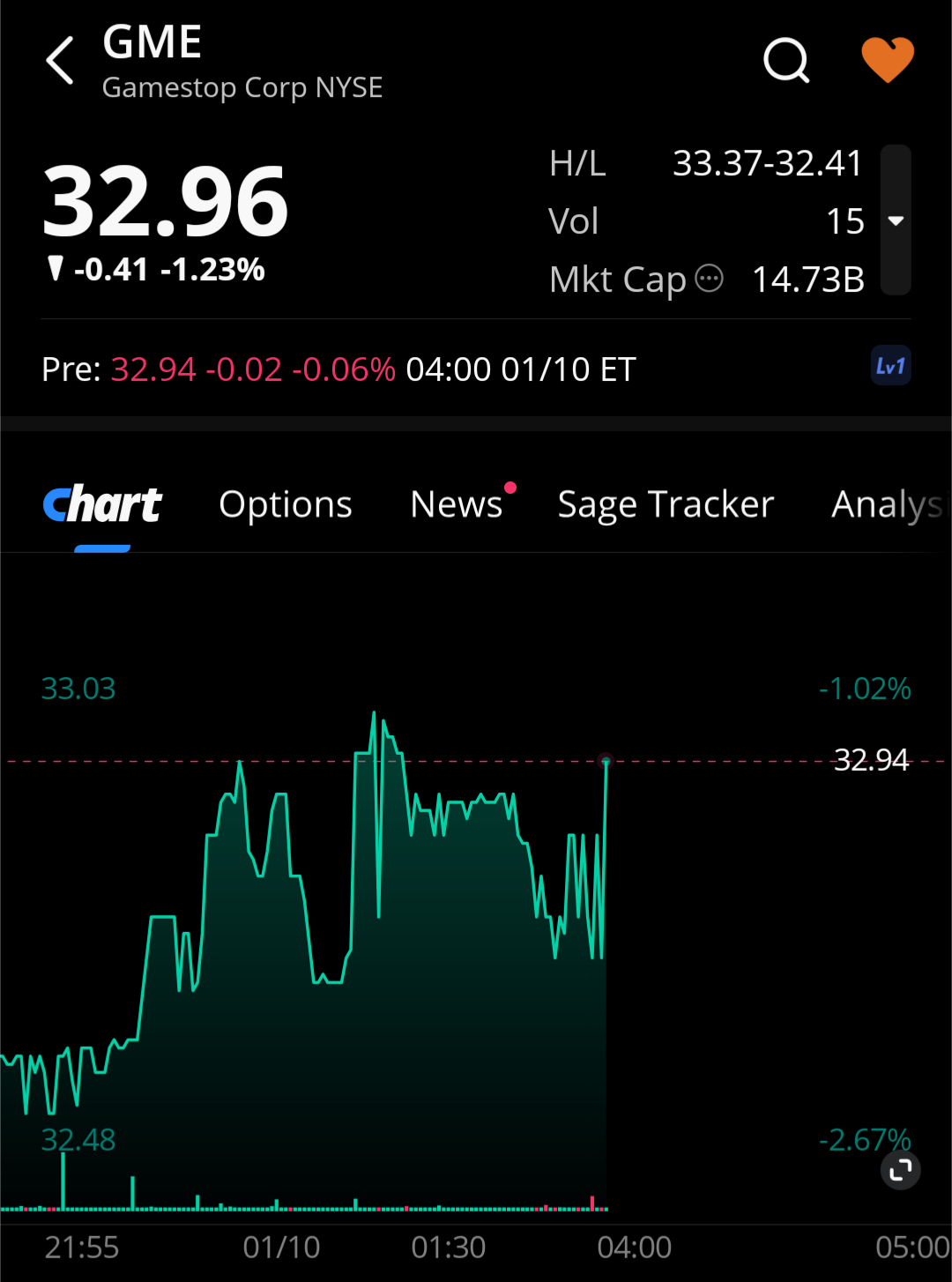Expand the chart to fullscreen

[900, 1170]
